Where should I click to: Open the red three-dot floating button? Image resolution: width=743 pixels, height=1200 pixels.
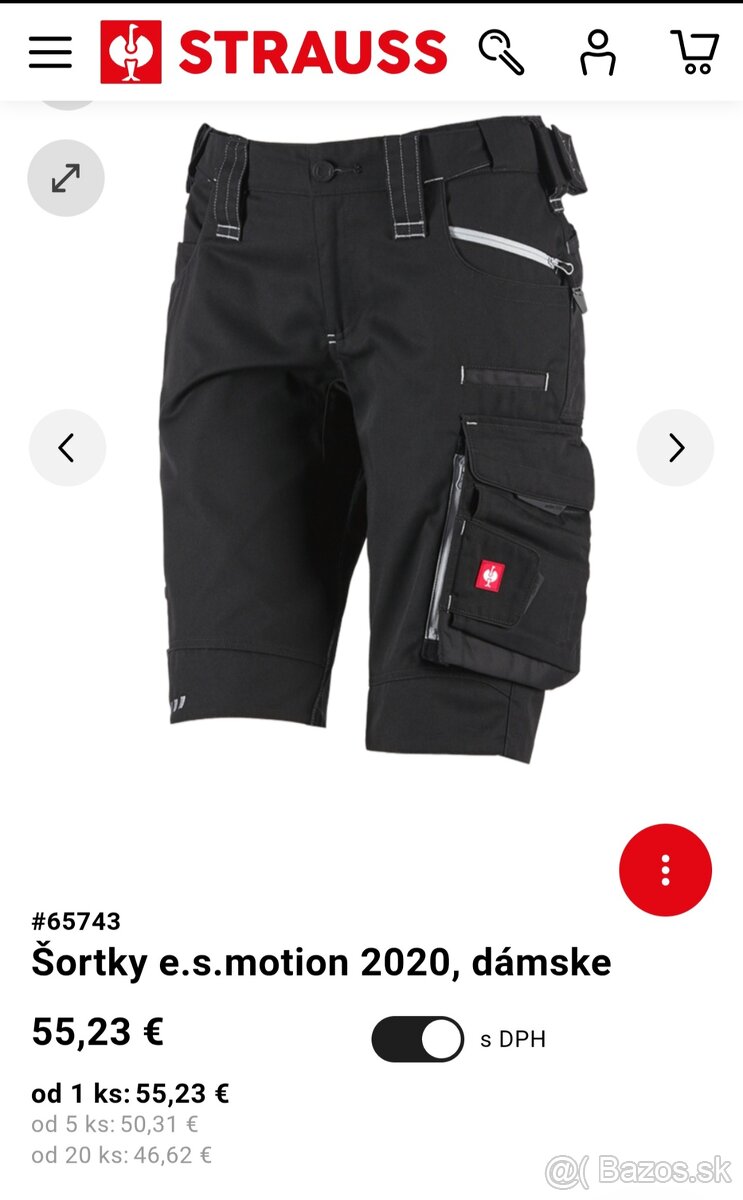[x=665, y=870]
